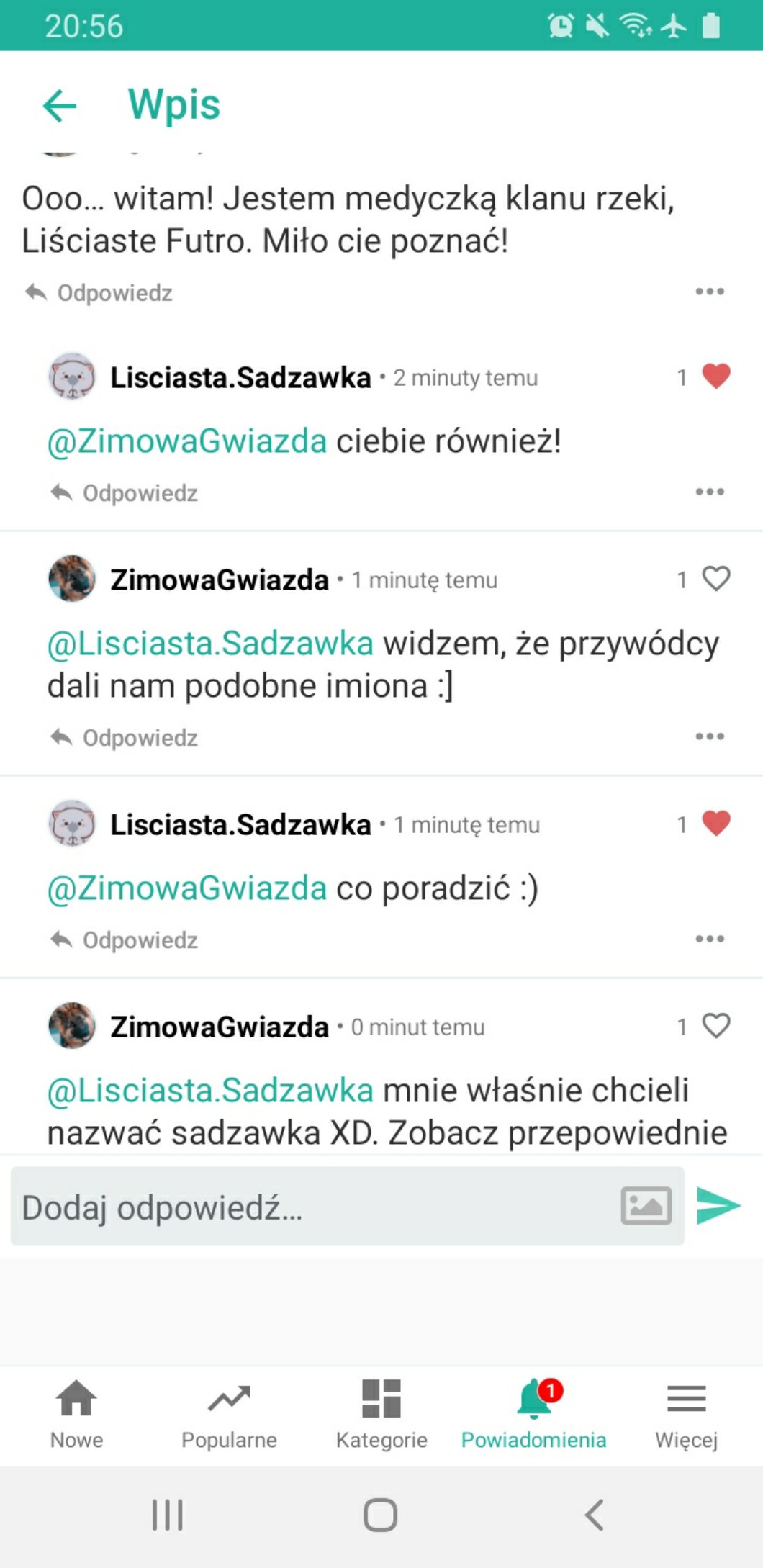Send the reply with the arrow icon

point(718,1206)
